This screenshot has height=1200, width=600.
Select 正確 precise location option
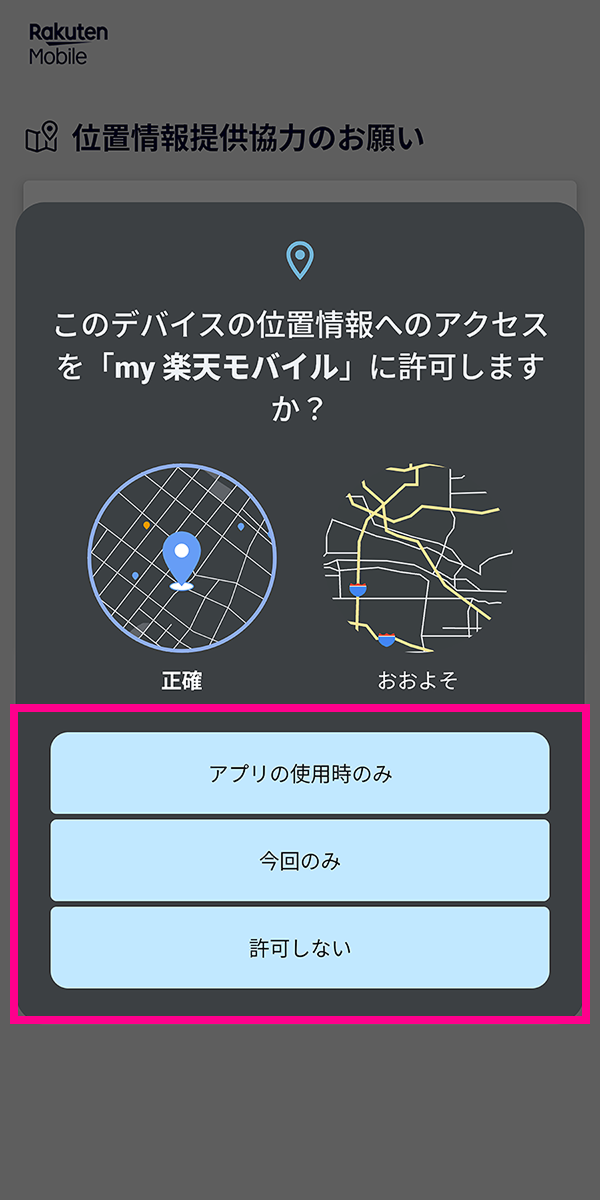(181, 558)
